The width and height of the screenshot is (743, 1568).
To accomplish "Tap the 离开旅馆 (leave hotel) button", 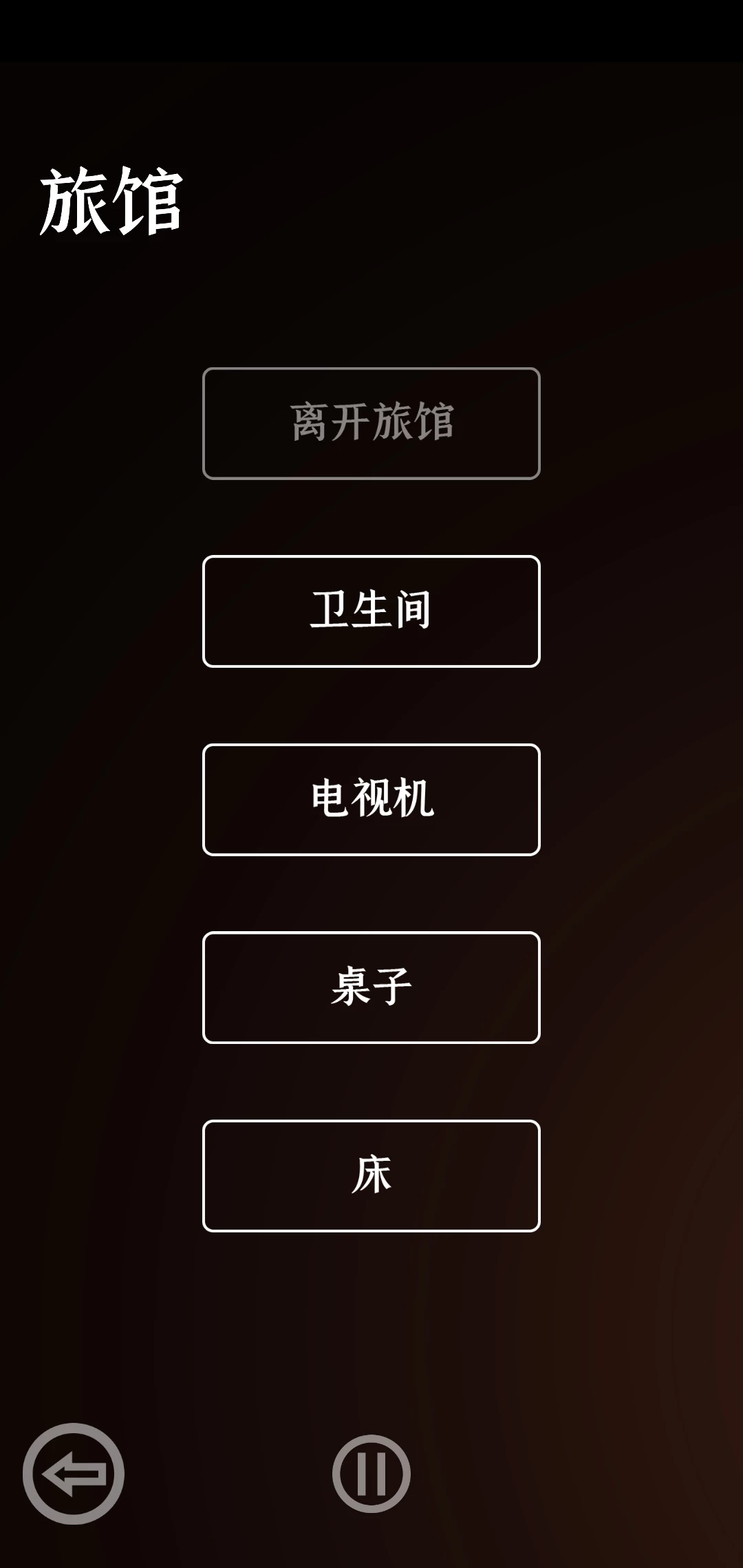I will (371, 423).
